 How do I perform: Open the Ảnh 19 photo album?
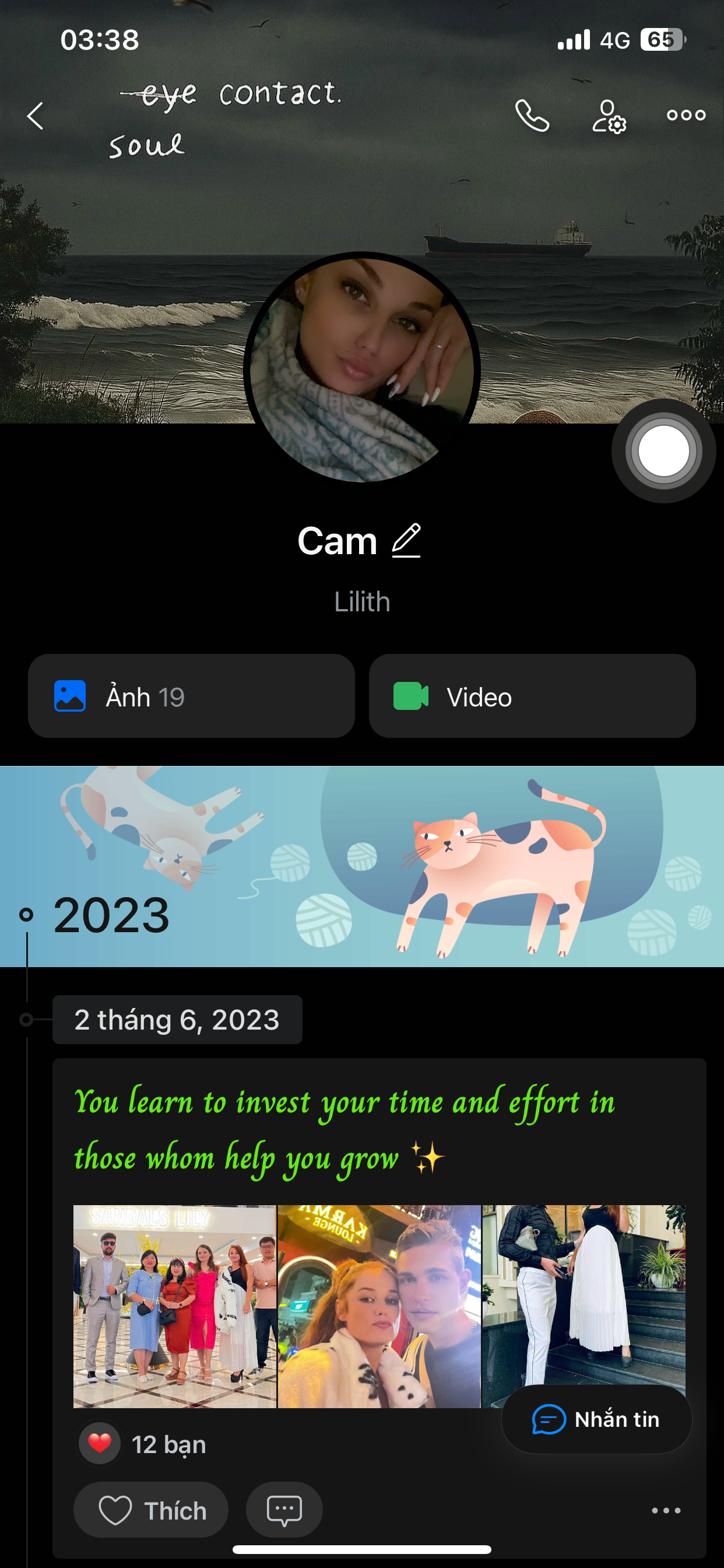pyautogui.click(x=191, y=696)
